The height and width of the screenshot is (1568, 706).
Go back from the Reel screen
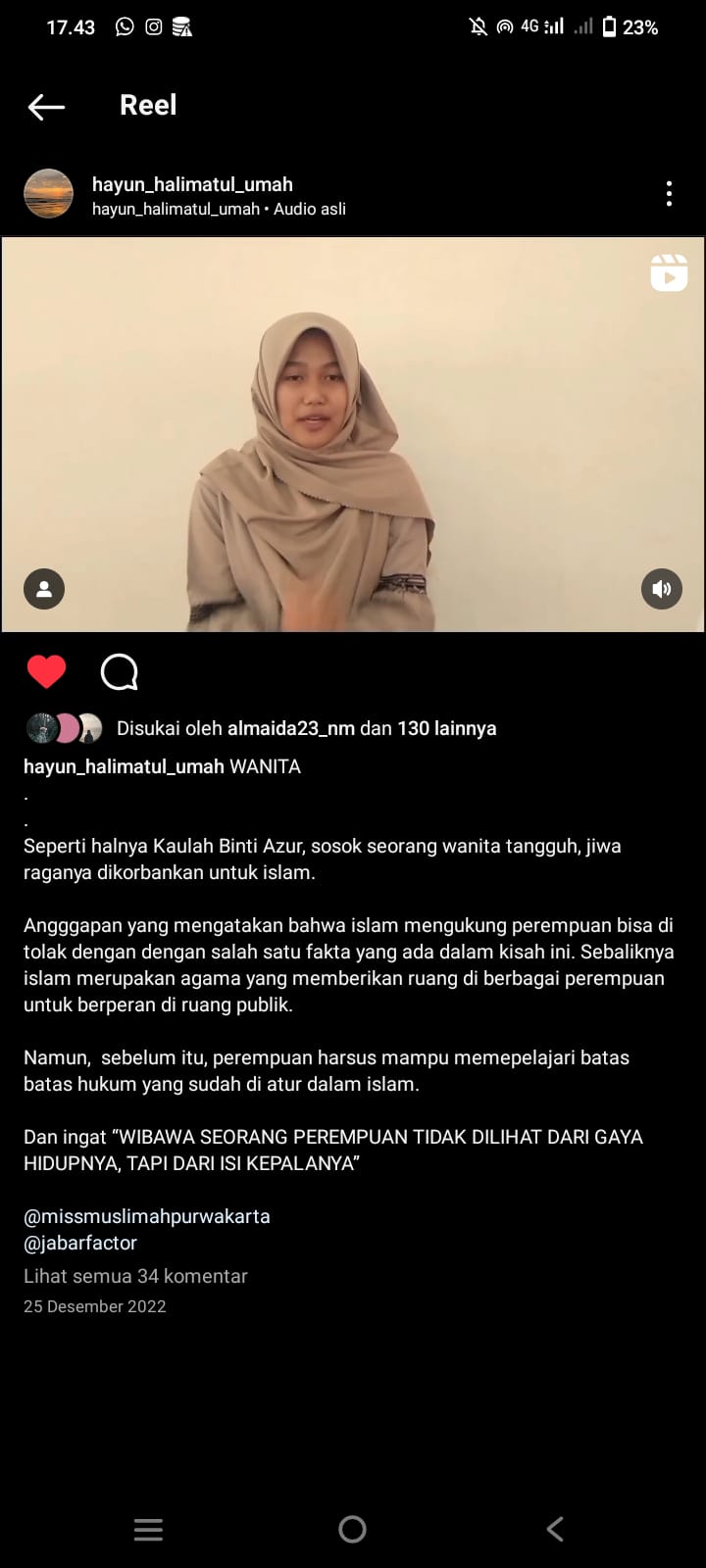[x=46, y=106]
